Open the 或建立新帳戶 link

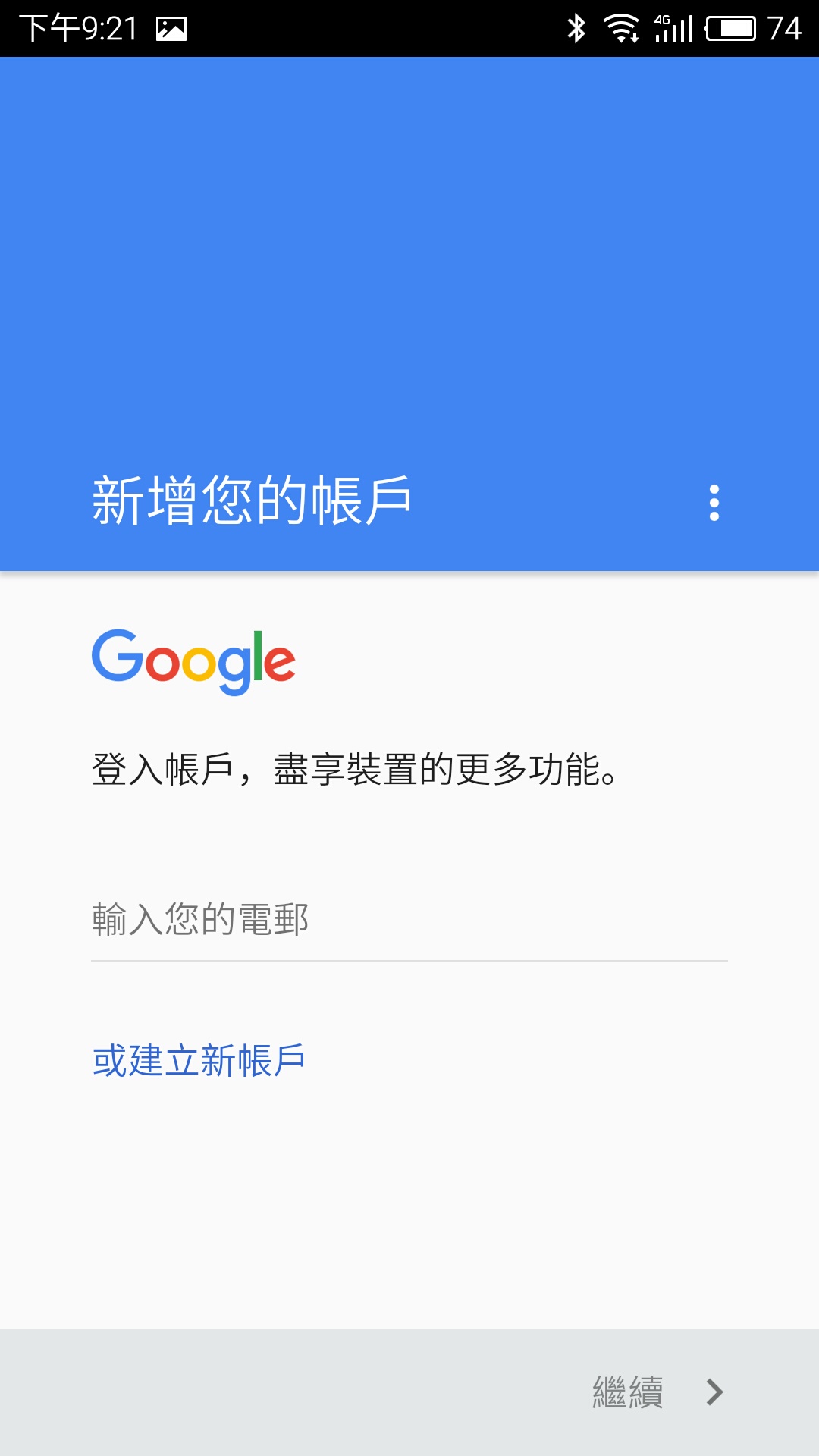[199, 1060]
